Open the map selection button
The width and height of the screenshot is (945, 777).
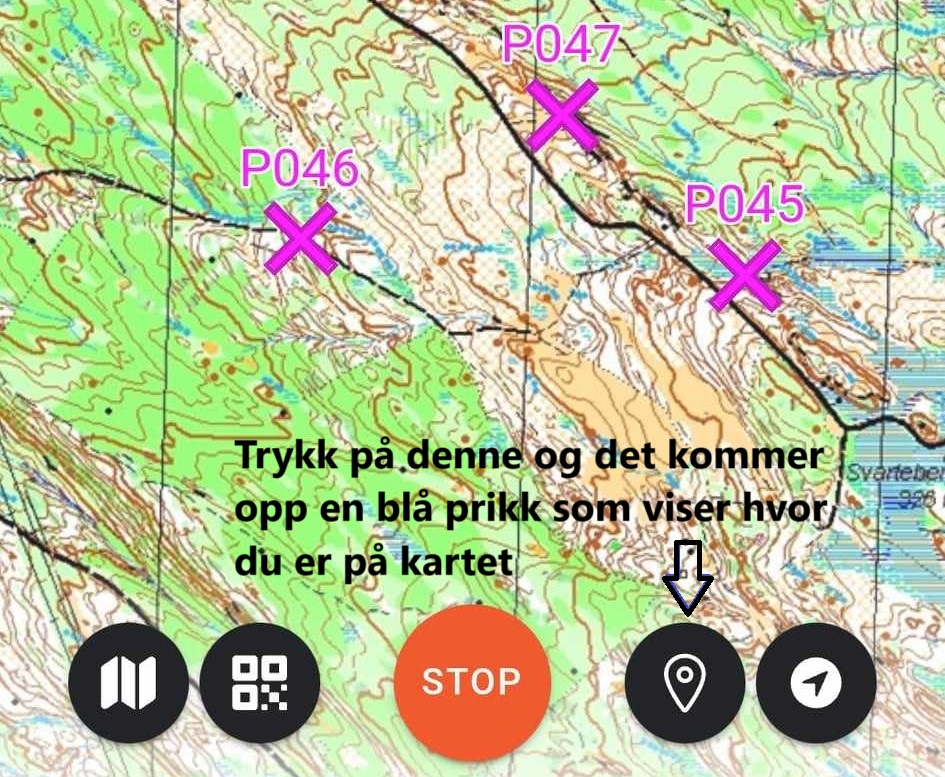click(x=128, y=683)
